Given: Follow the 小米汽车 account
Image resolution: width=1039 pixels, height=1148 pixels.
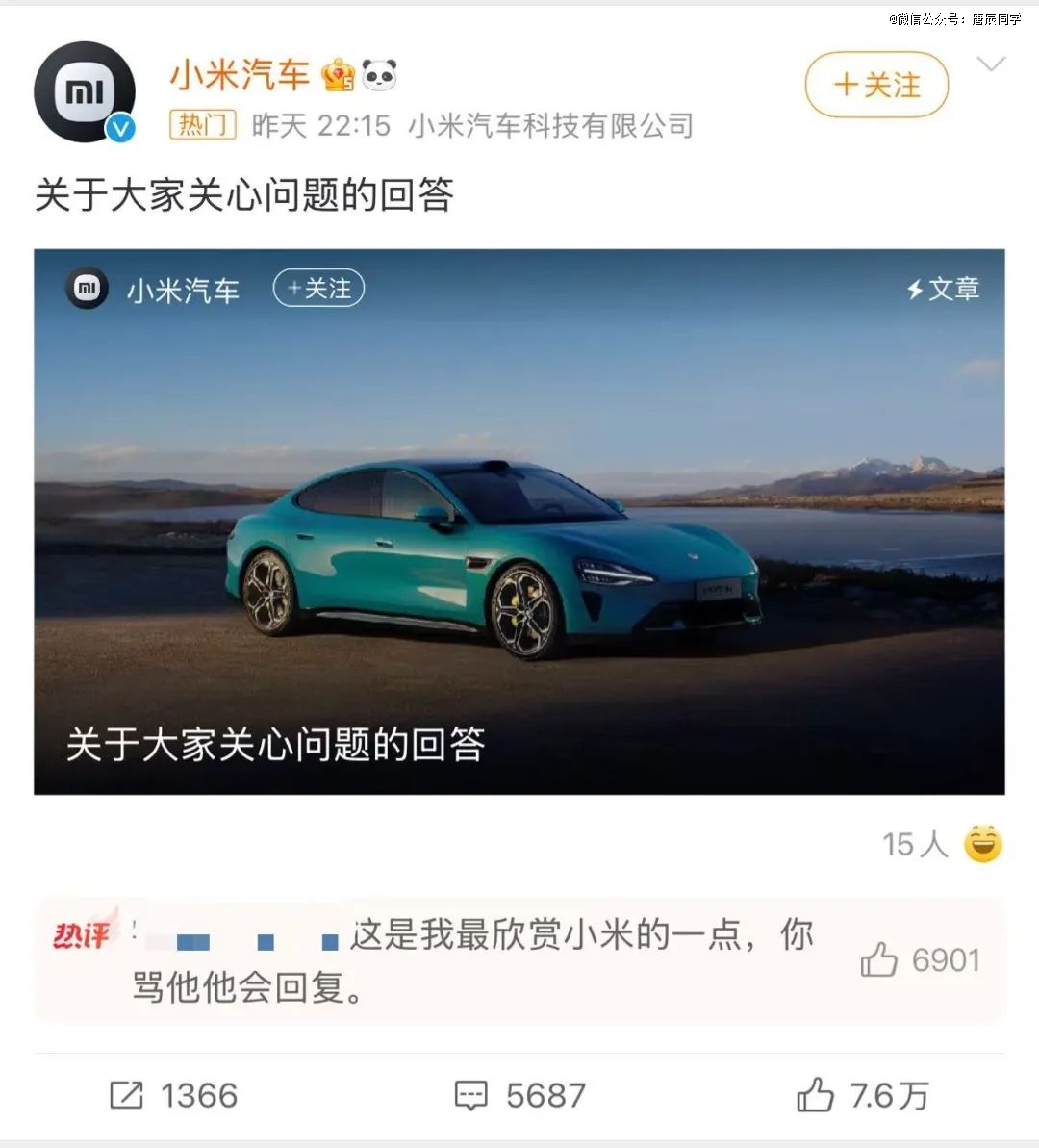Looking at the screenshot, I should tap(876, 85).
